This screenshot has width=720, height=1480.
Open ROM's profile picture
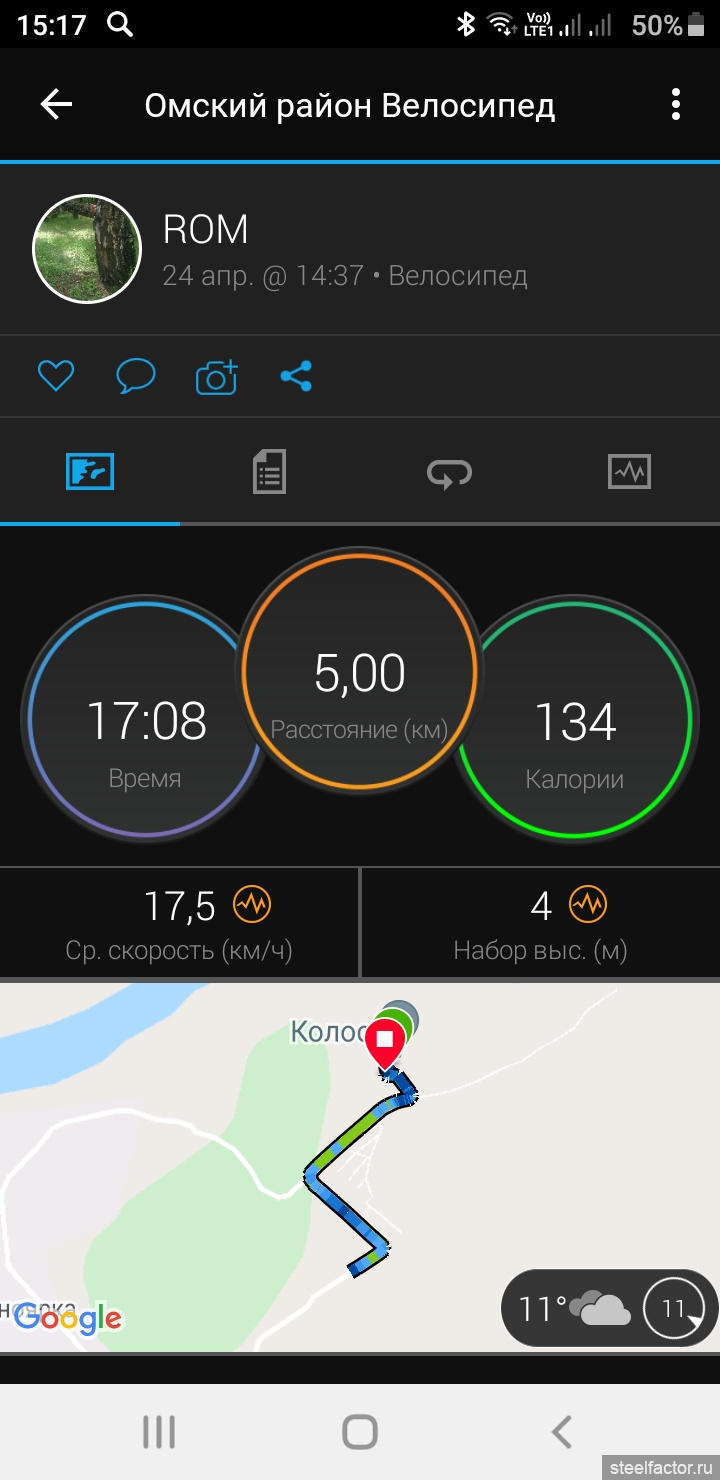coord(88,248)
